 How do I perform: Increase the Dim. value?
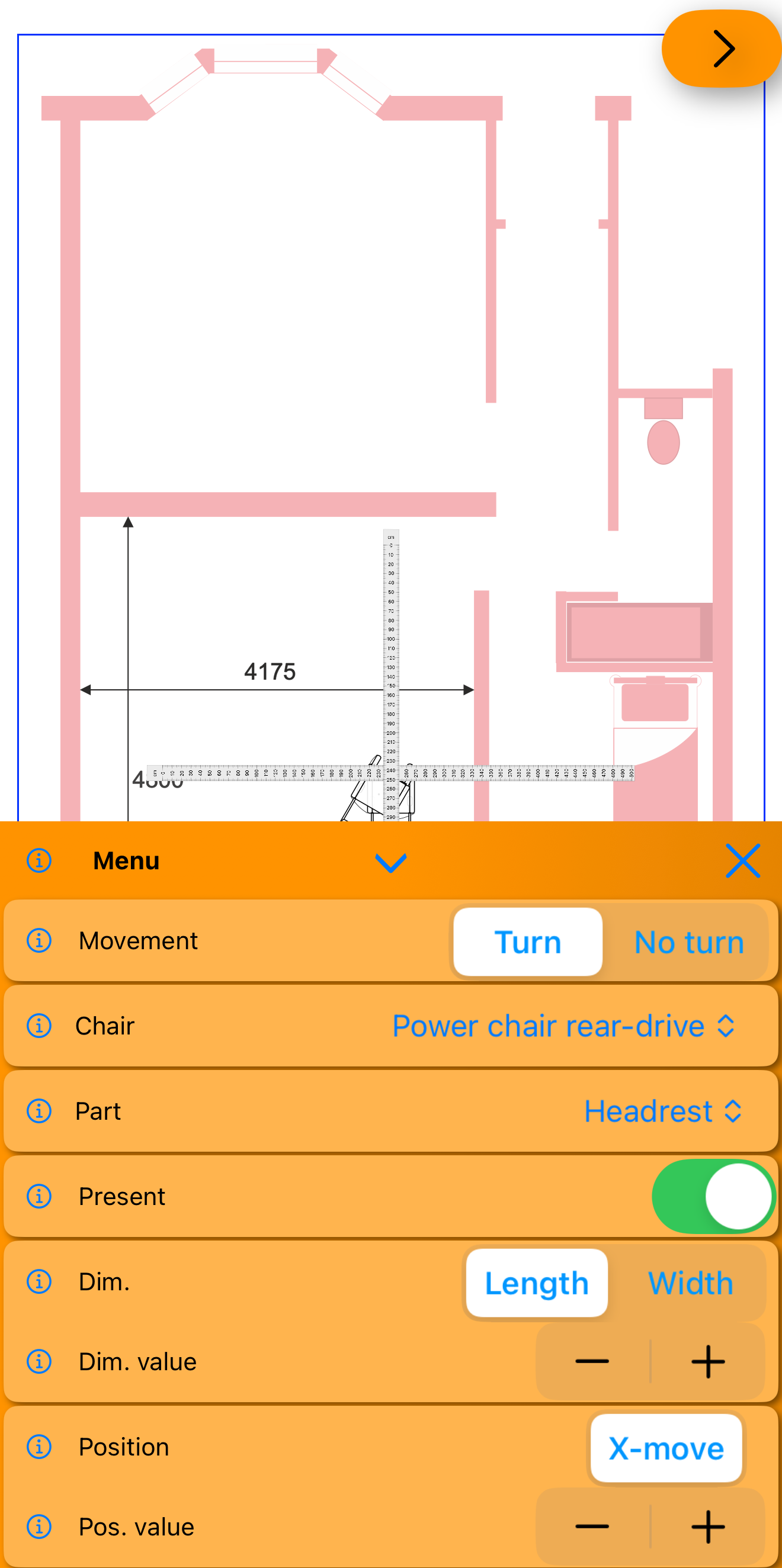tap(708, 1361)
